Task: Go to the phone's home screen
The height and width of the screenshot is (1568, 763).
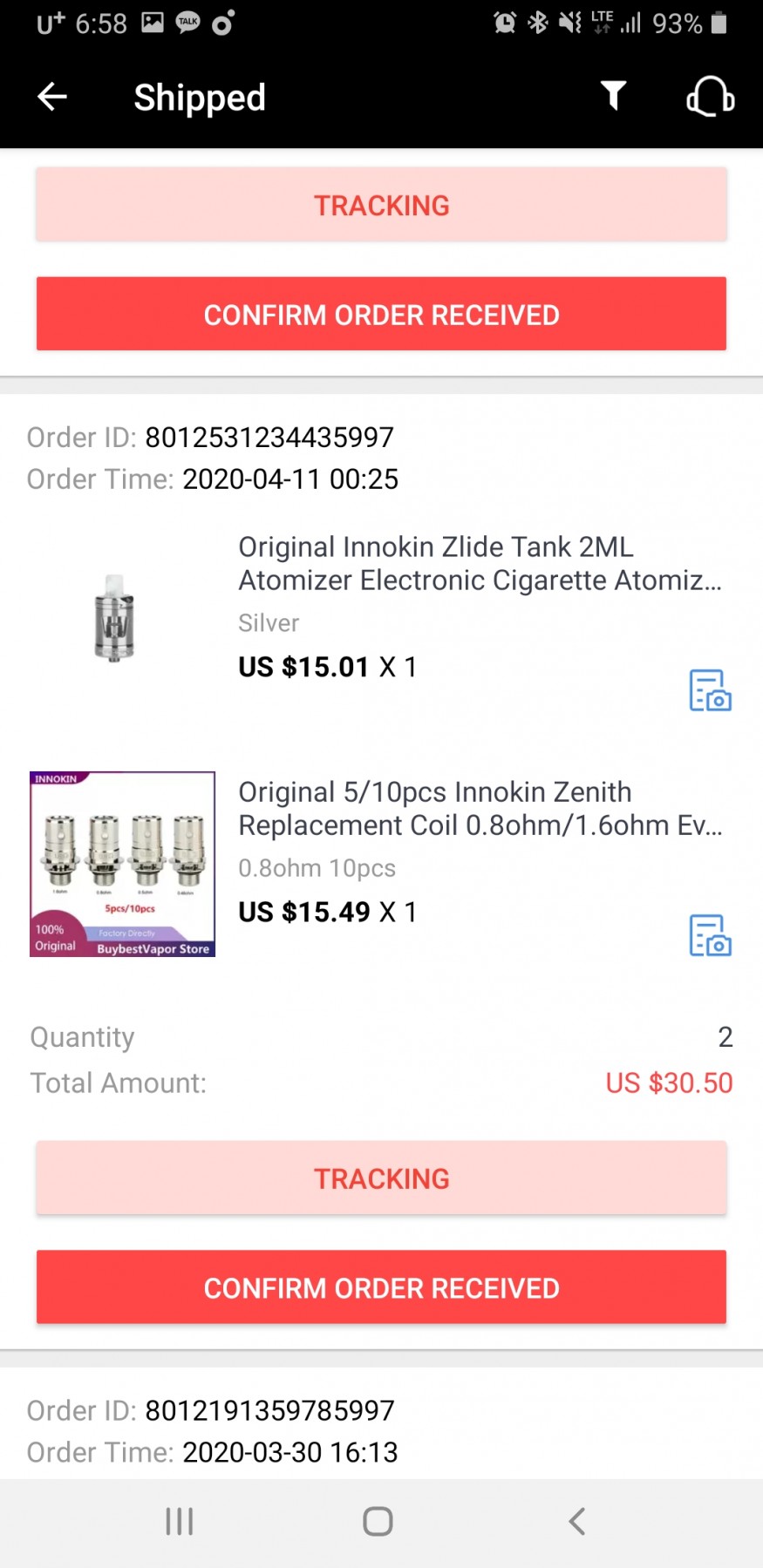Action: coord(378,1522)
